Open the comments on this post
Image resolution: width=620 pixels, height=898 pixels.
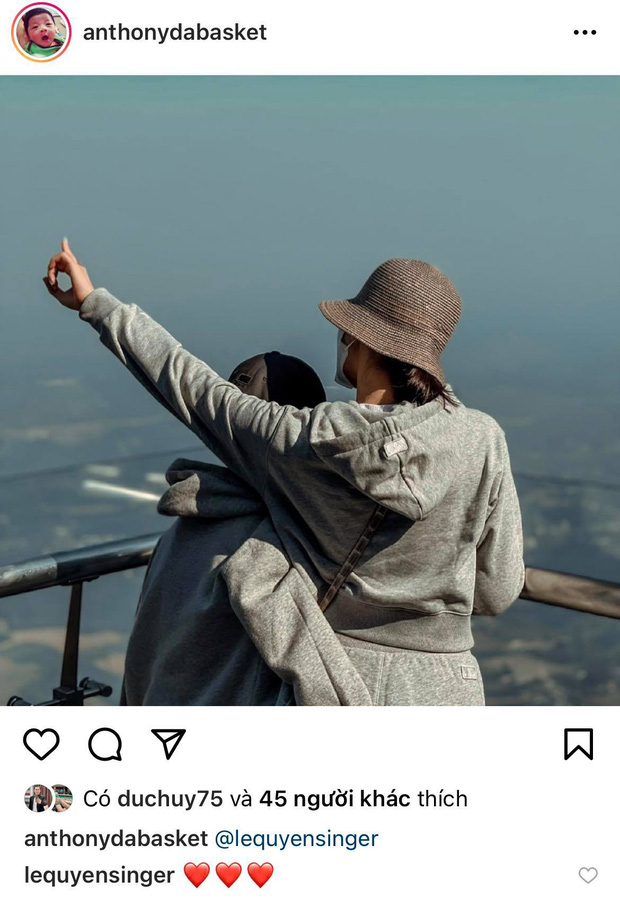click(105, 744)
